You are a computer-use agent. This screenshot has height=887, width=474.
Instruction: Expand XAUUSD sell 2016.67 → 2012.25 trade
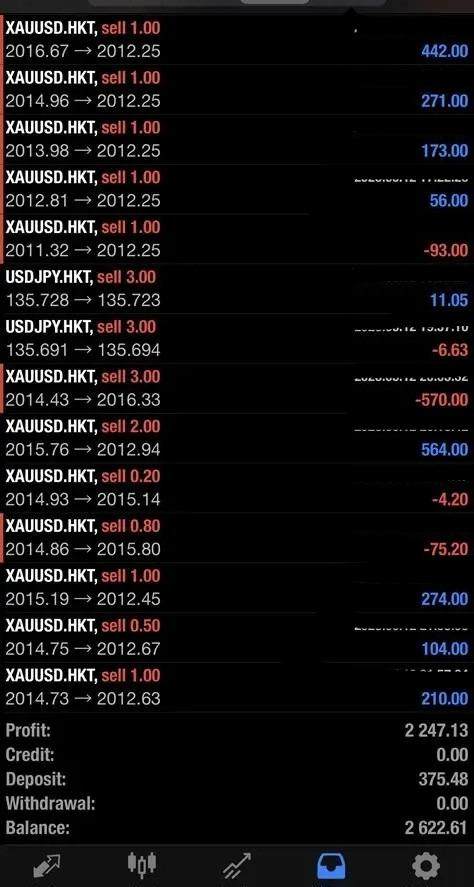point(237,40)
